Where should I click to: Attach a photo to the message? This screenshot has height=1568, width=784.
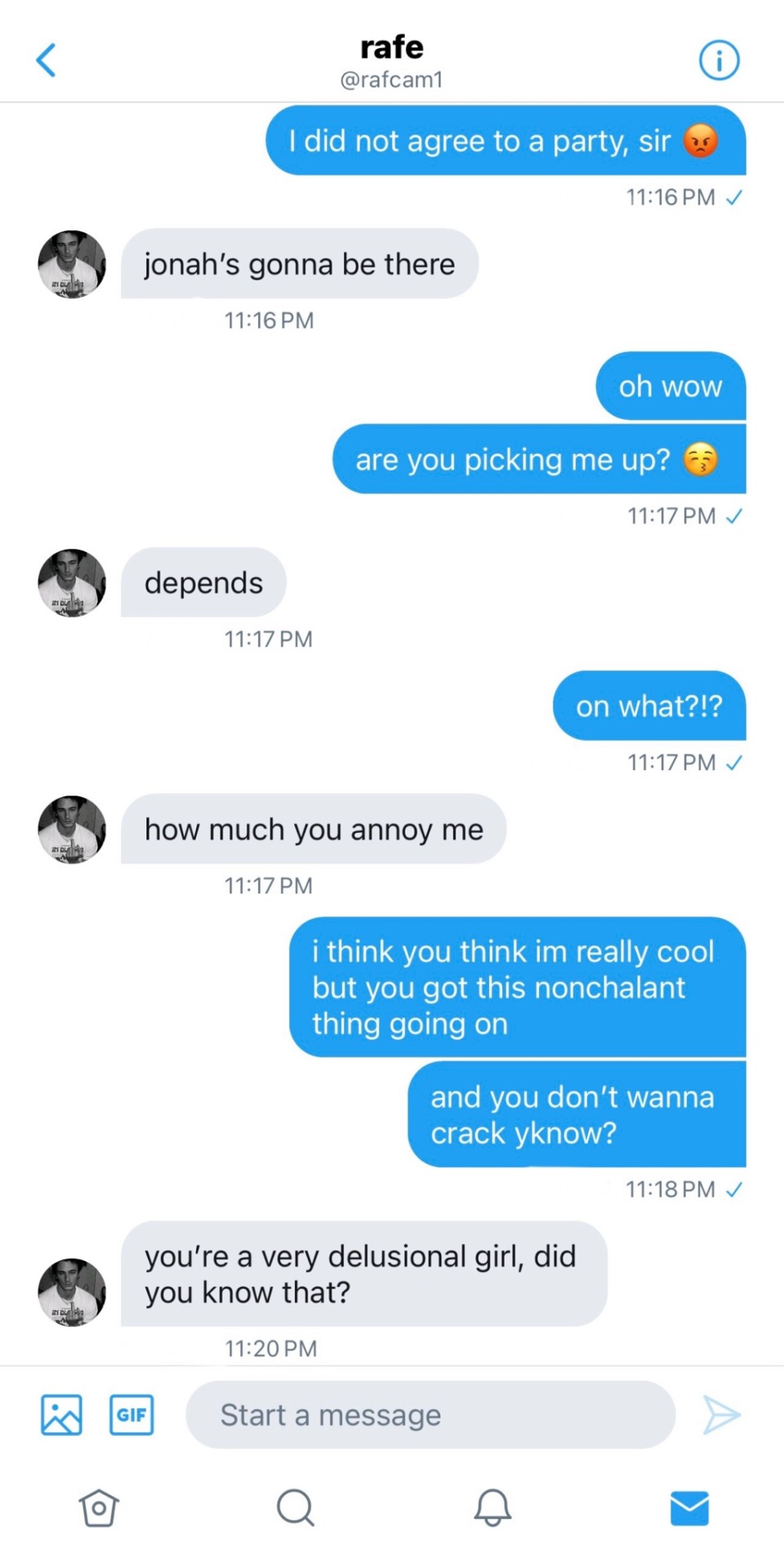pos(61,1414)
